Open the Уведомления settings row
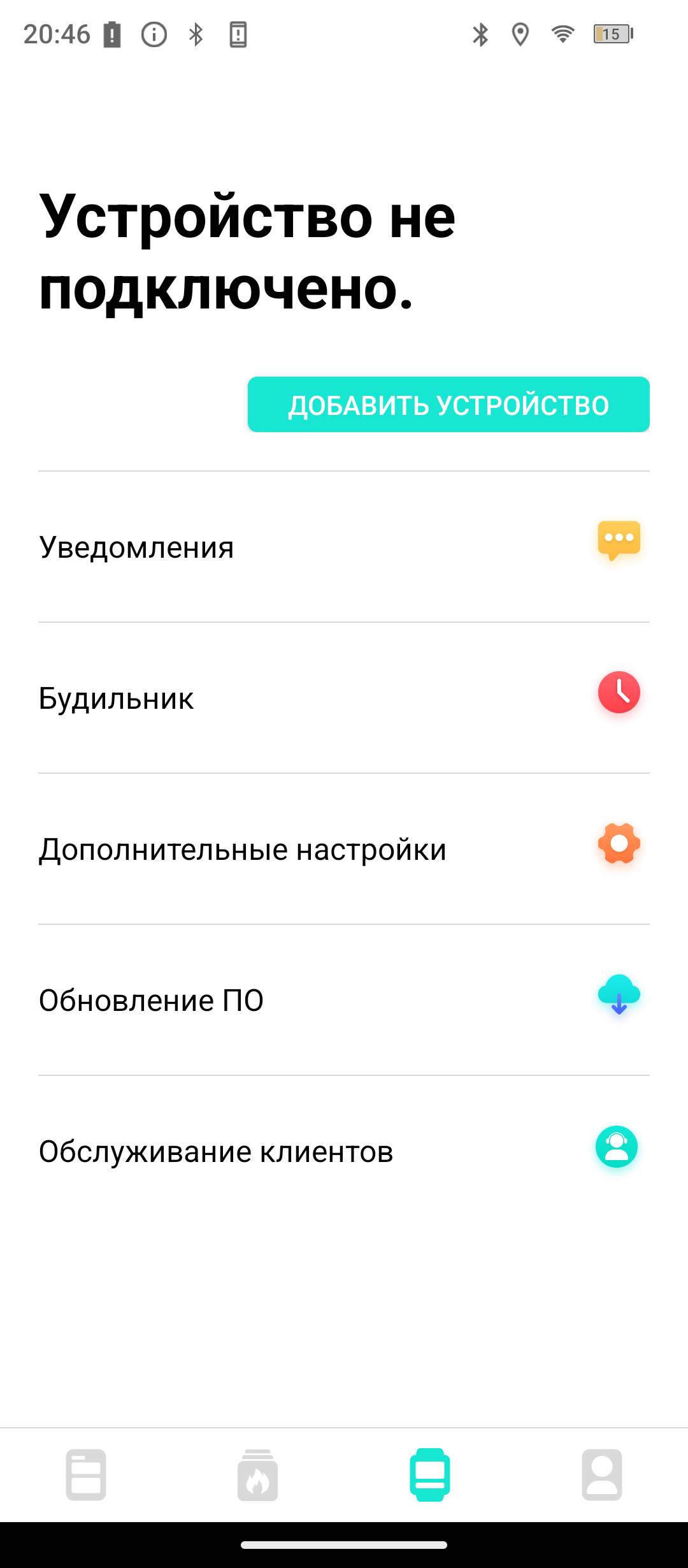 click(344, 547)
